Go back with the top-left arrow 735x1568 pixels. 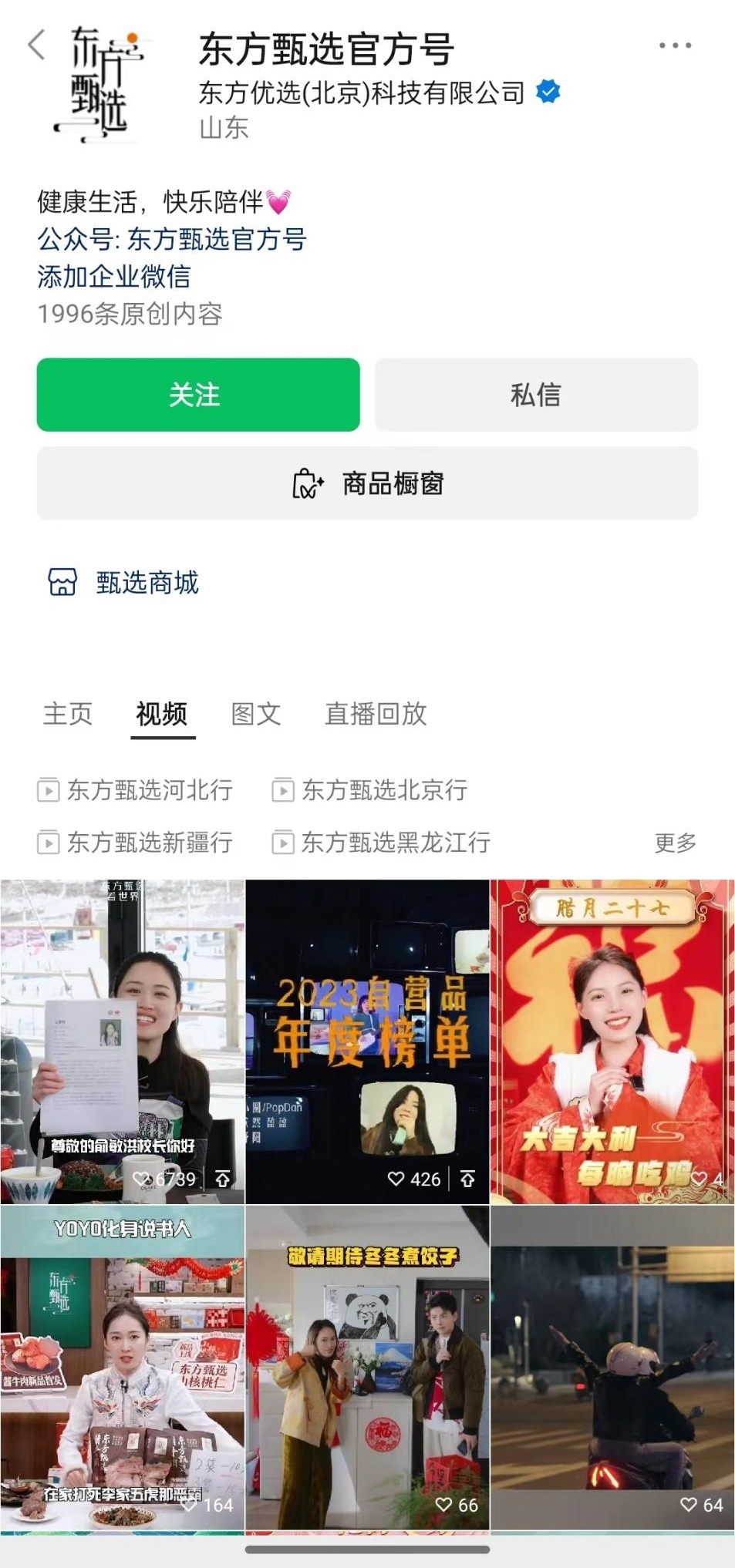tap(36, 45)
